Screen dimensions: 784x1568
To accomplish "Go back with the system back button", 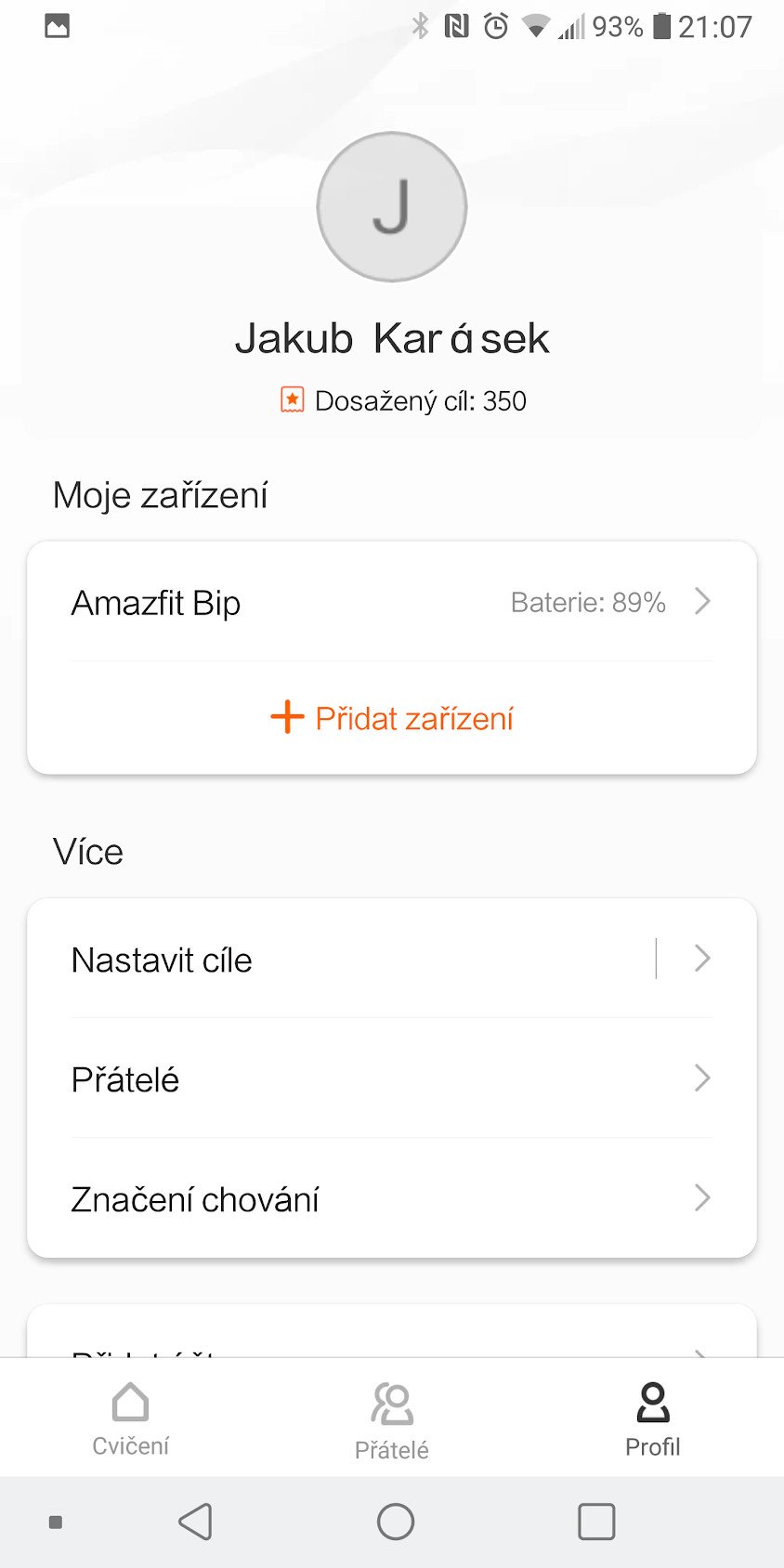I will [195, 1522].
